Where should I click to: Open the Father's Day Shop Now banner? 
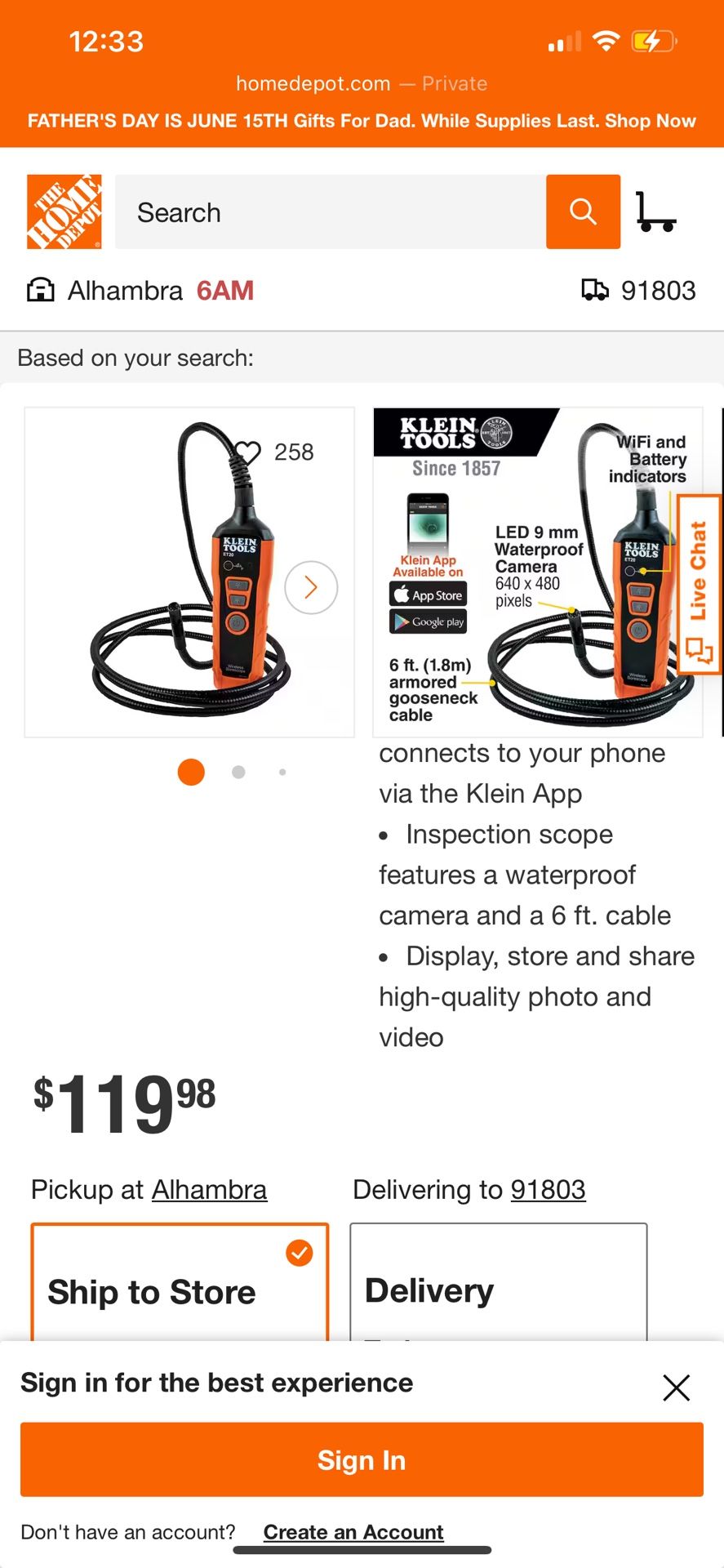tap(362, 121)
